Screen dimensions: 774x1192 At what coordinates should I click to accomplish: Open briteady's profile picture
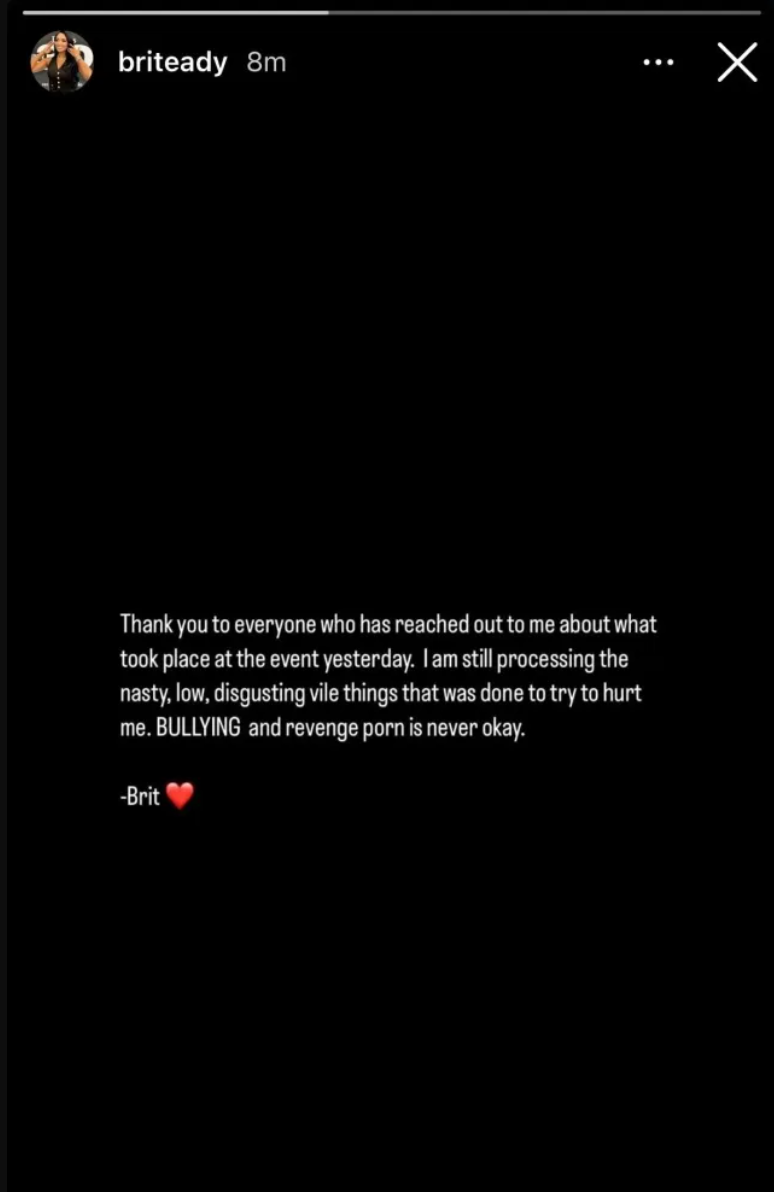(62, 62)
